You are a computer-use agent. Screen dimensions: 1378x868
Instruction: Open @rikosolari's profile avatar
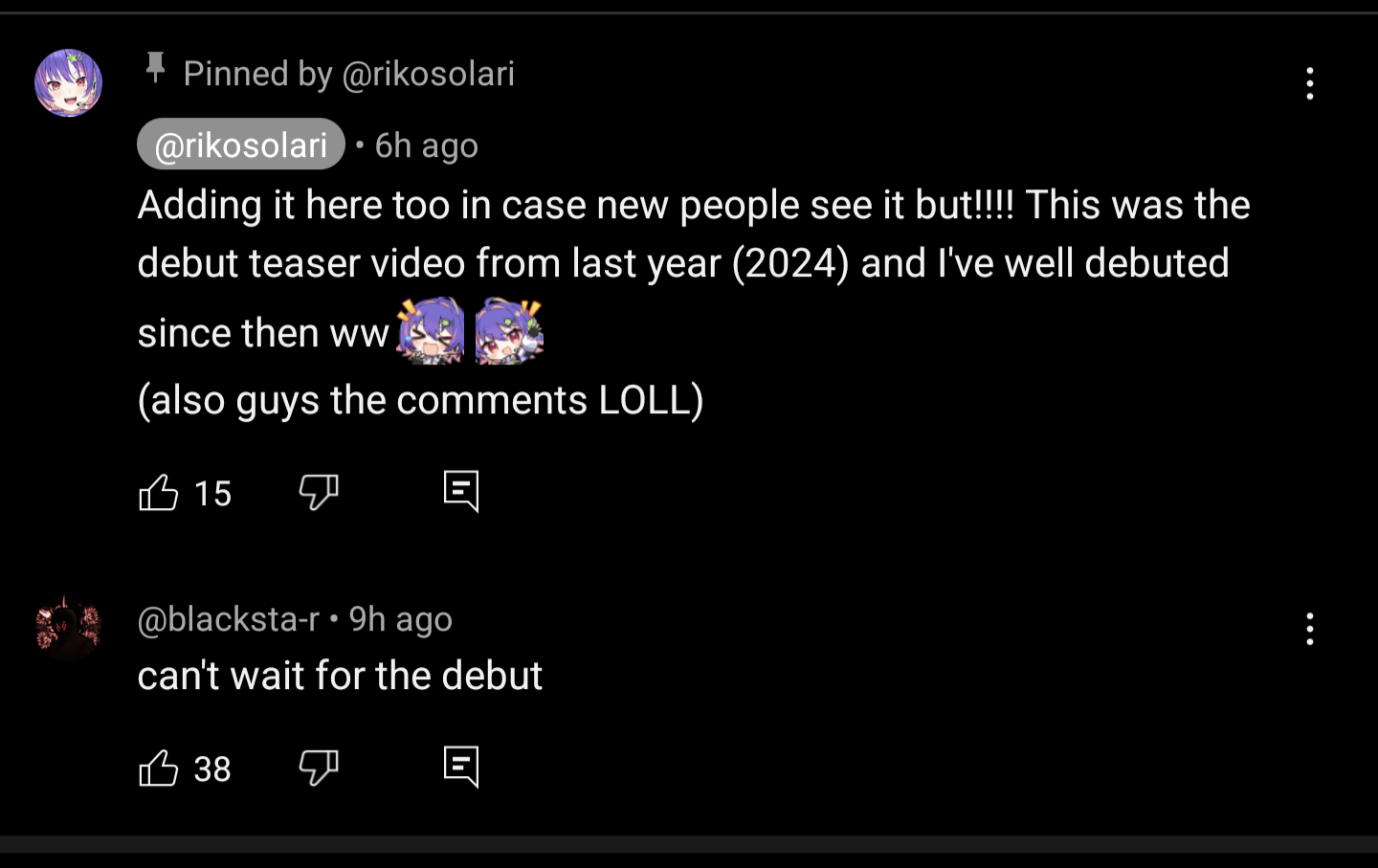[68, 83]
